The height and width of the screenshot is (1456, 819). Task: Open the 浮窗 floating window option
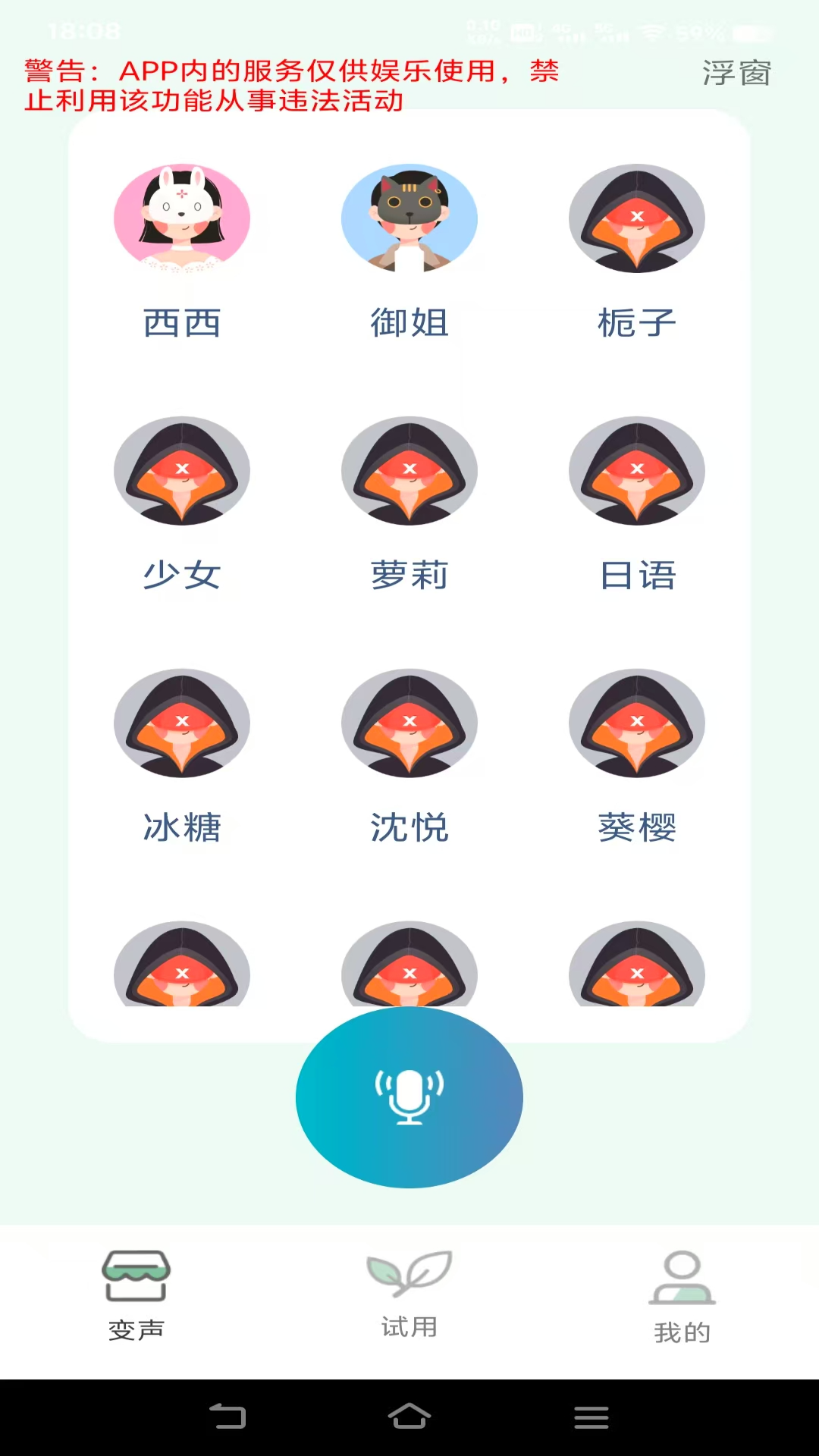point(734,74)
